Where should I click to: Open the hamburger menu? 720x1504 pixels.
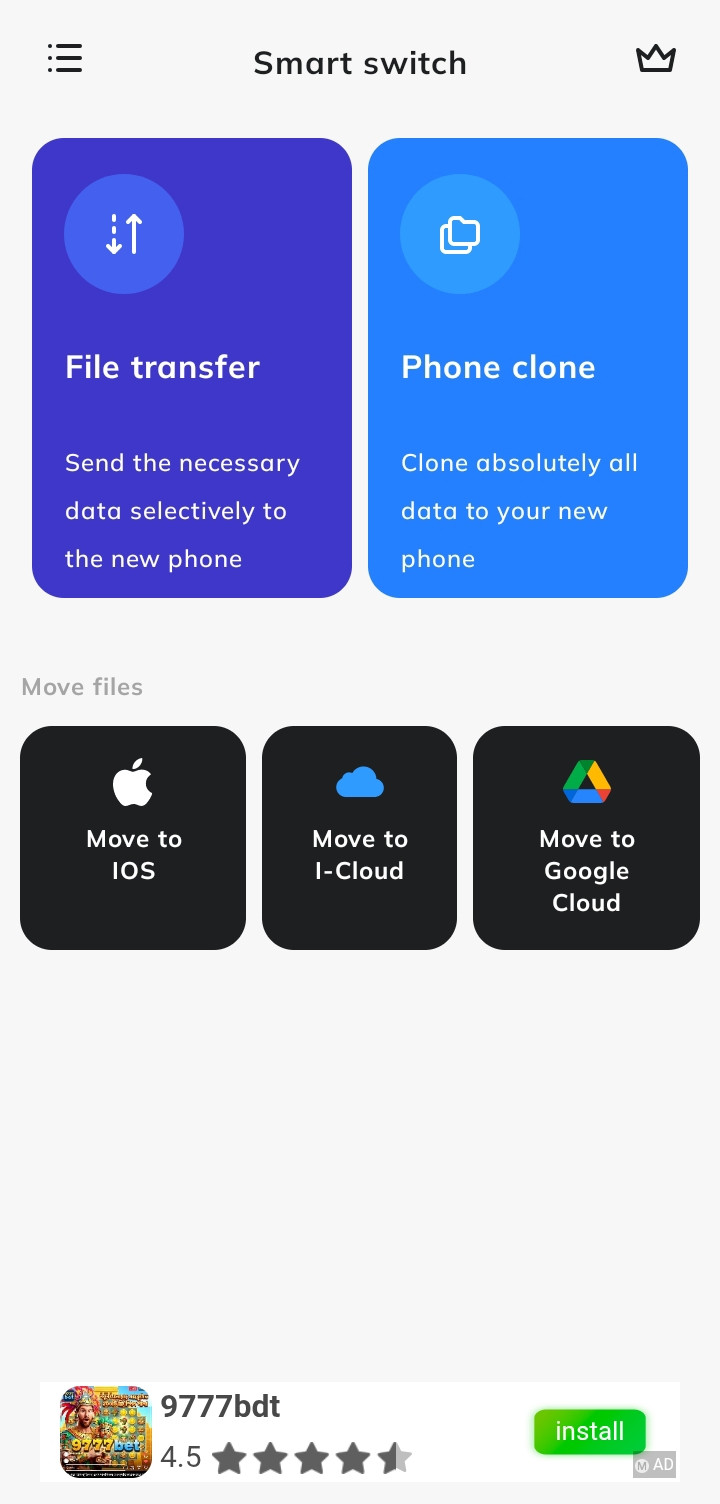click(65, 59)
